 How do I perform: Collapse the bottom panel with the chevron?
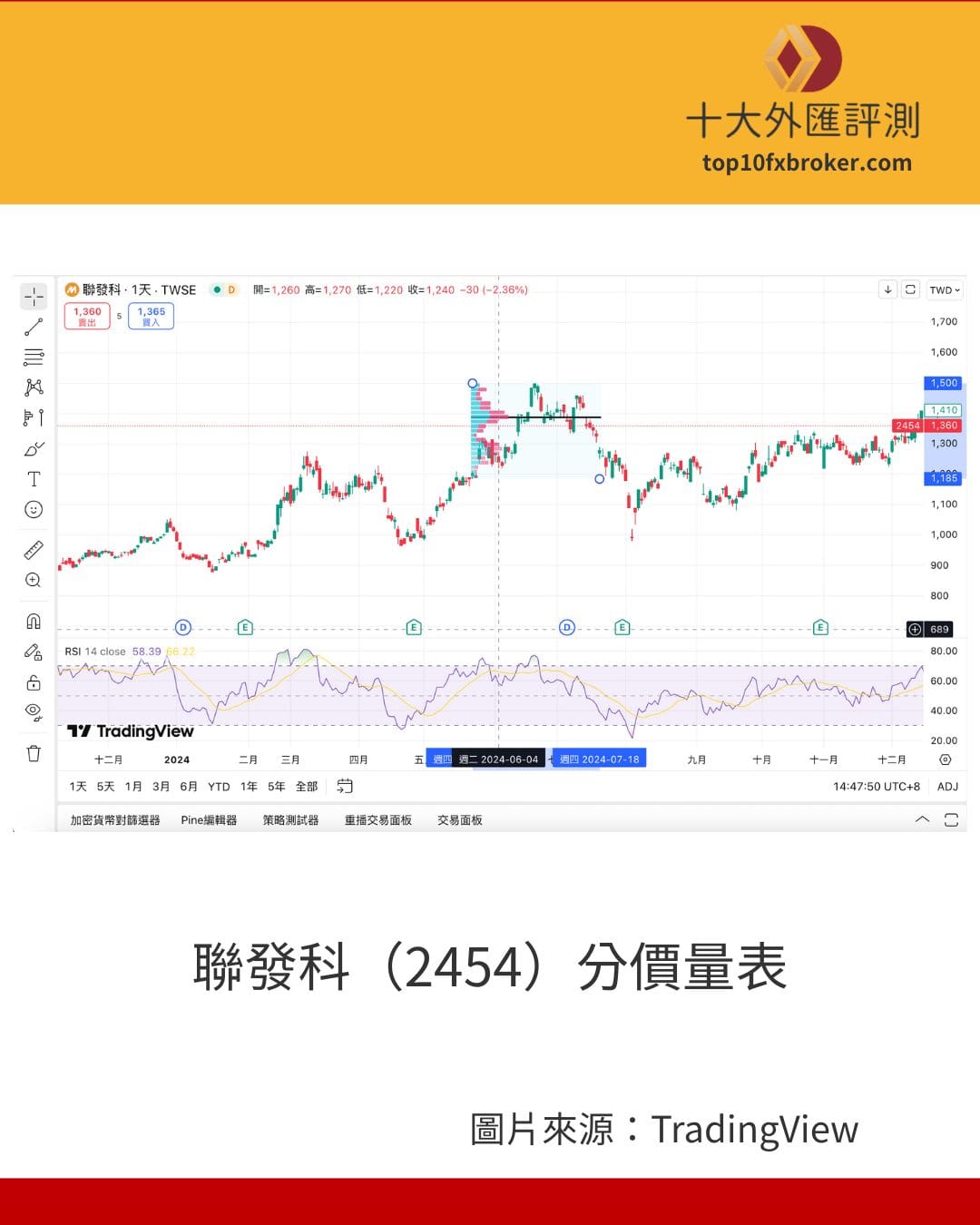coord(922,819)
